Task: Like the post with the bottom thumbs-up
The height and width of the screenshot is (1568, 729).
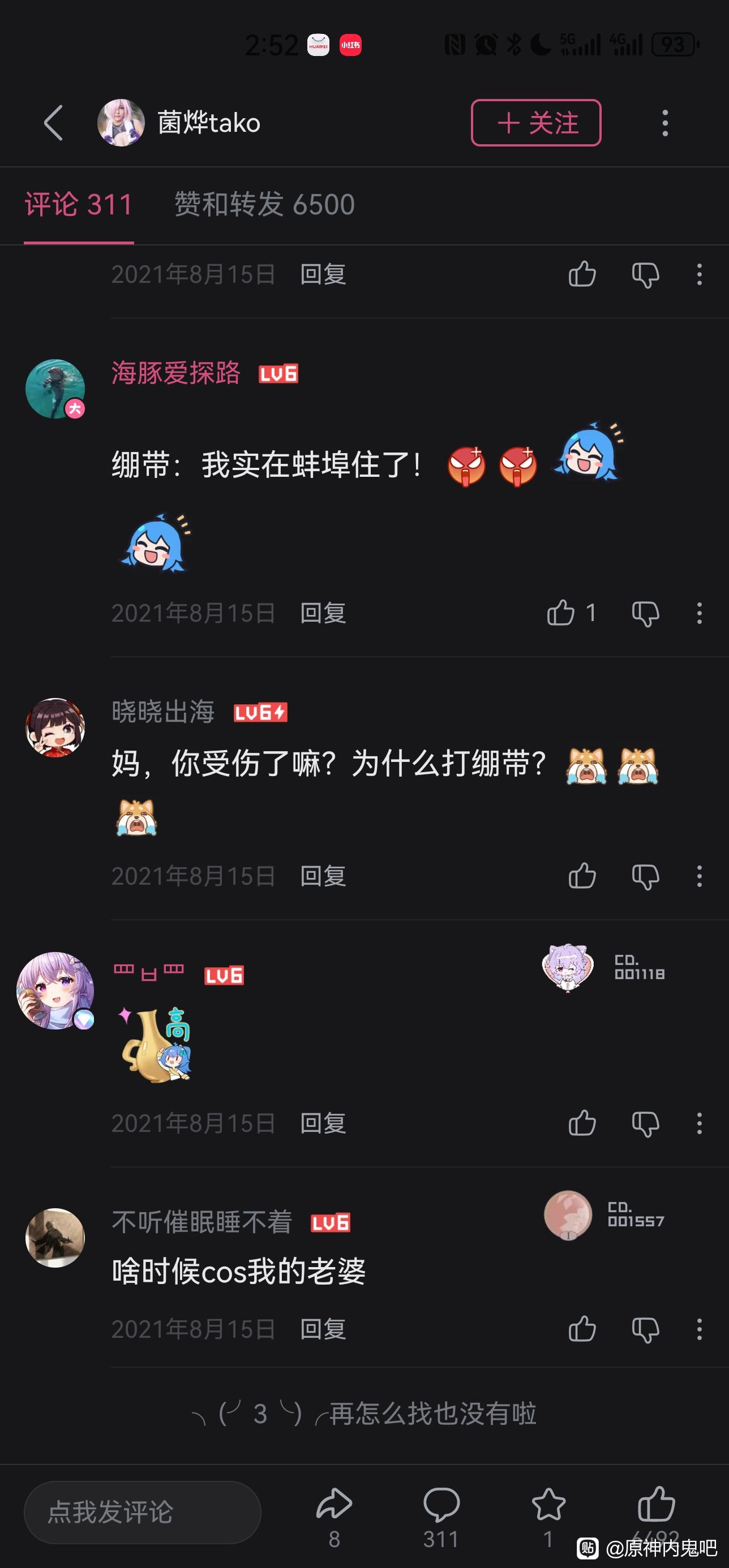Action: 656,1505
